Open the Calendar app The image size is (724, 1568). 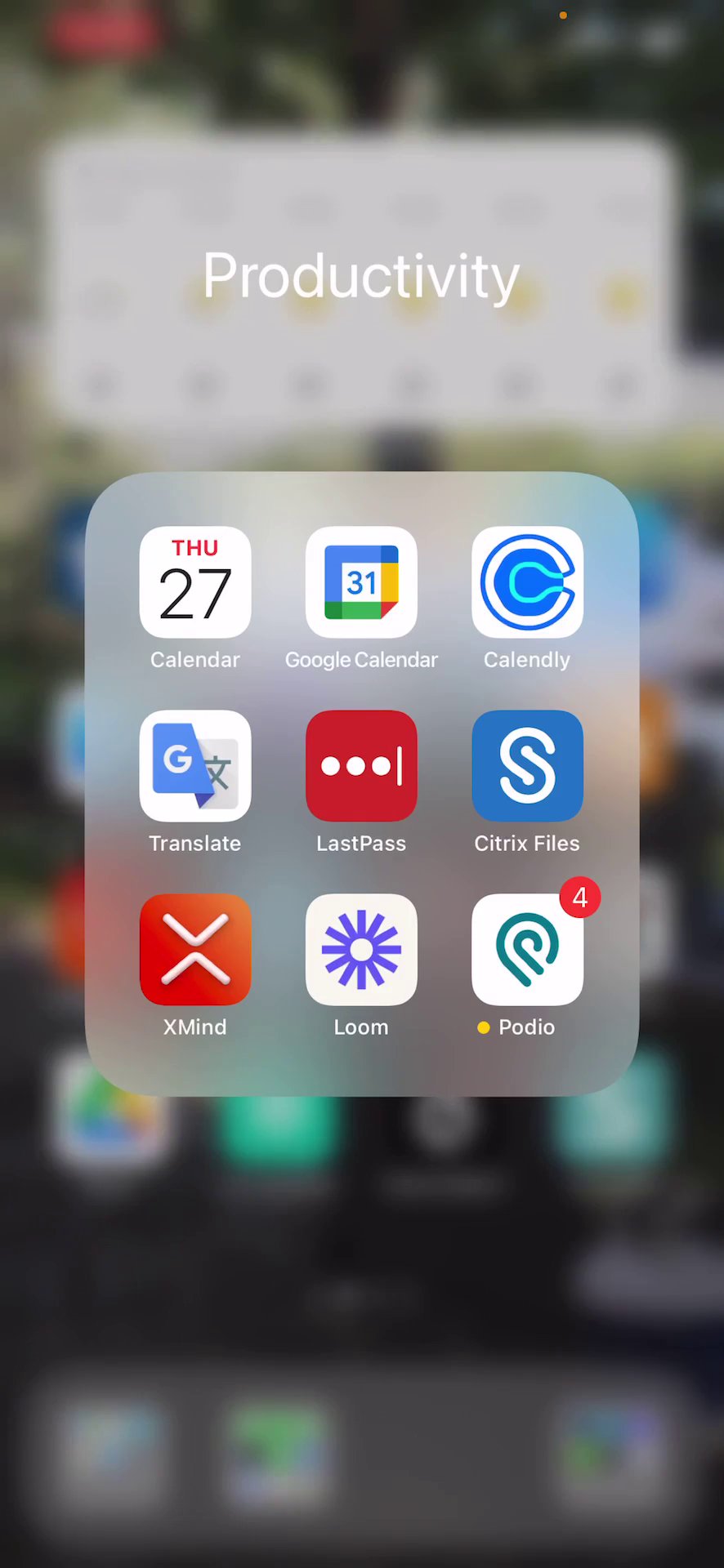pyautogui.click(x=195, y=582)
